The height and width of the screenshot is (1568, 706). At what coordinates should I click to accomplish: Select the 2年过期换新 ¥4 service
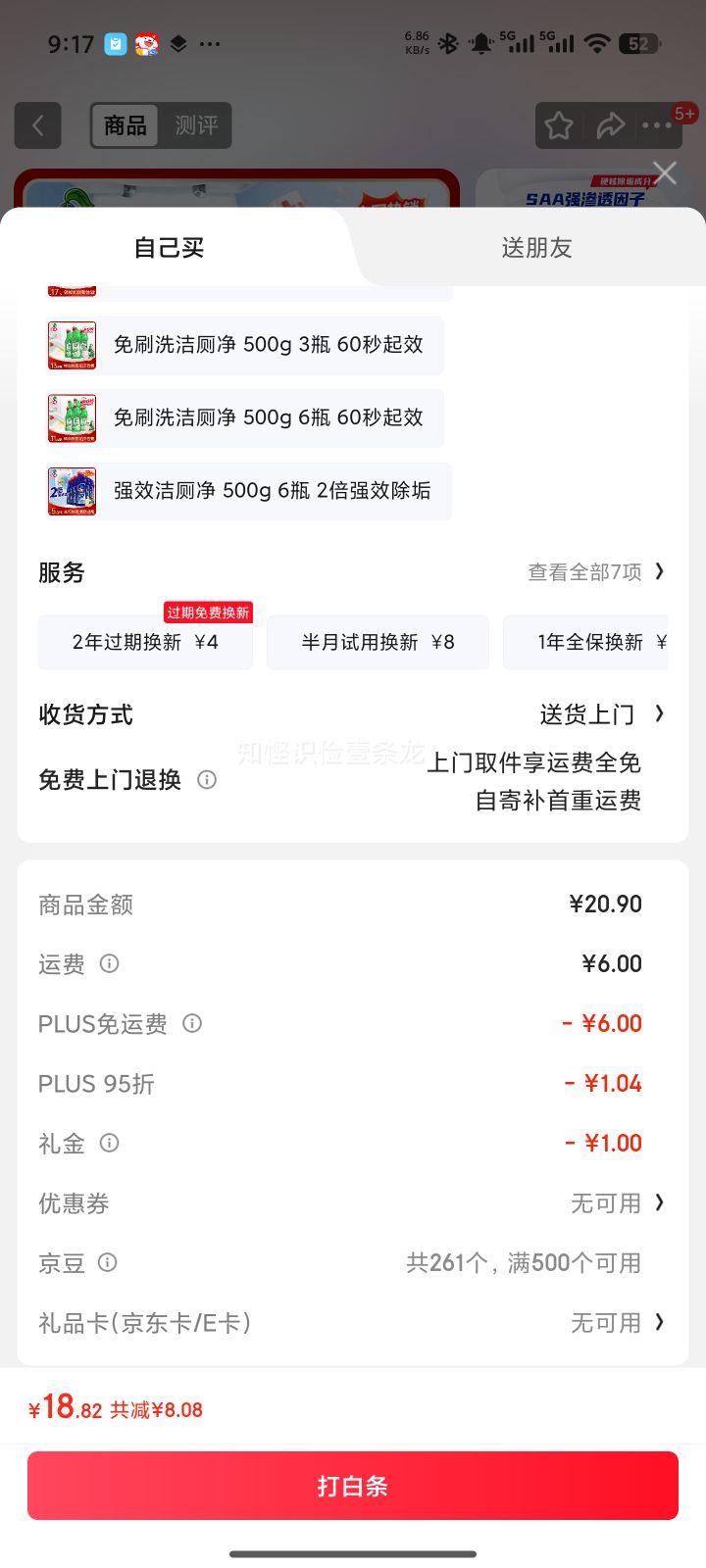point(144,642)
